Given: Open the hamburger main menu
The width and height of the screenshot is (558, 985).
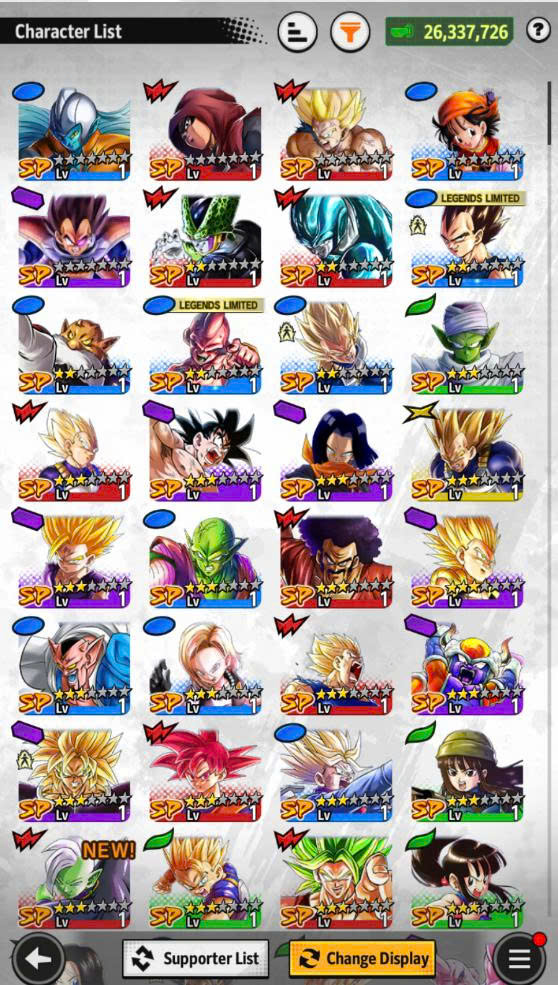Looking at the screenshot, I should click(519, 959).
